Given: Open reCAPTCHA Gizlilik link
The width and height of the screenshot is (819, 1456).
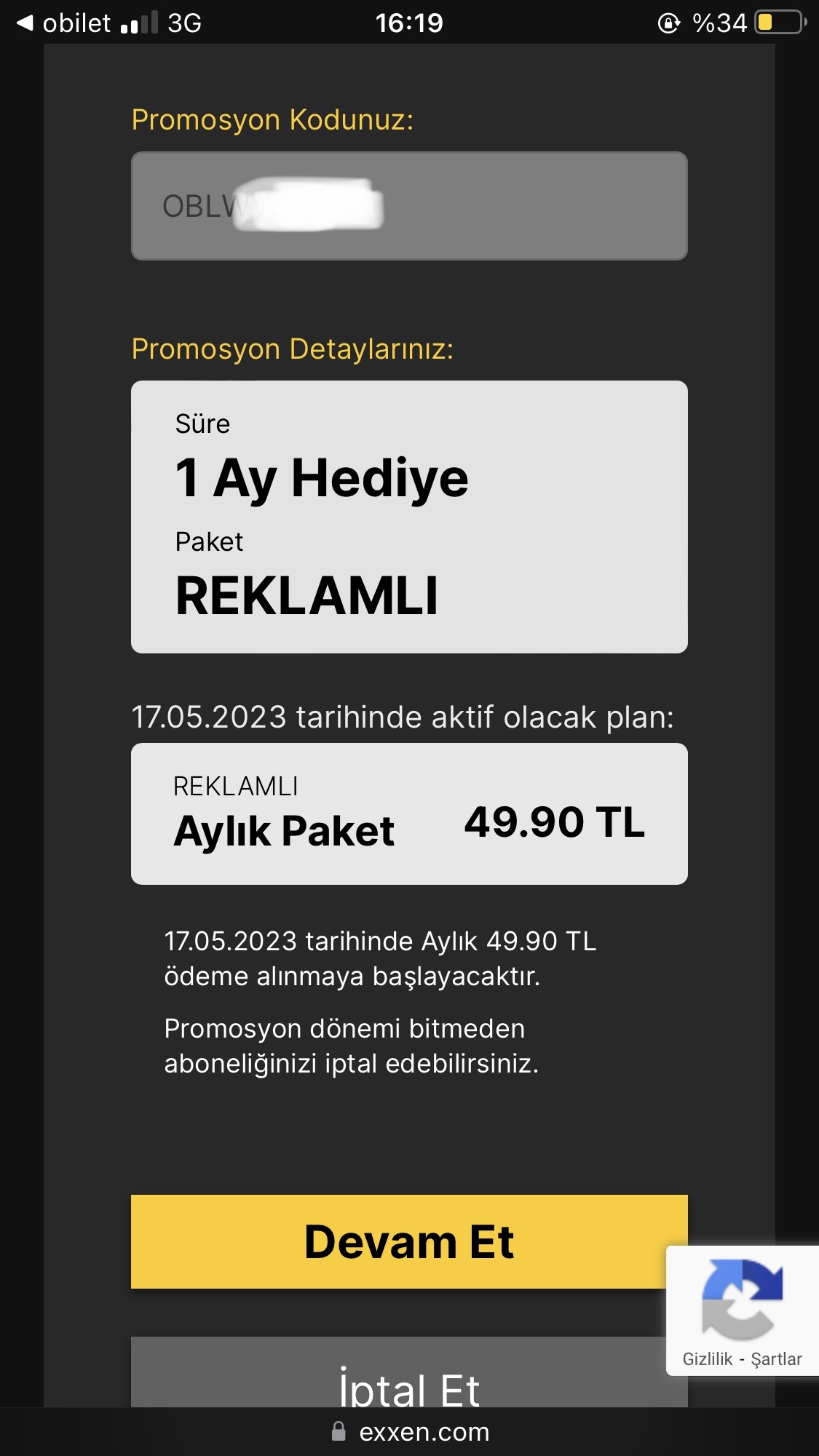Looking at the screenshot, I should [x=707, y=1359].
